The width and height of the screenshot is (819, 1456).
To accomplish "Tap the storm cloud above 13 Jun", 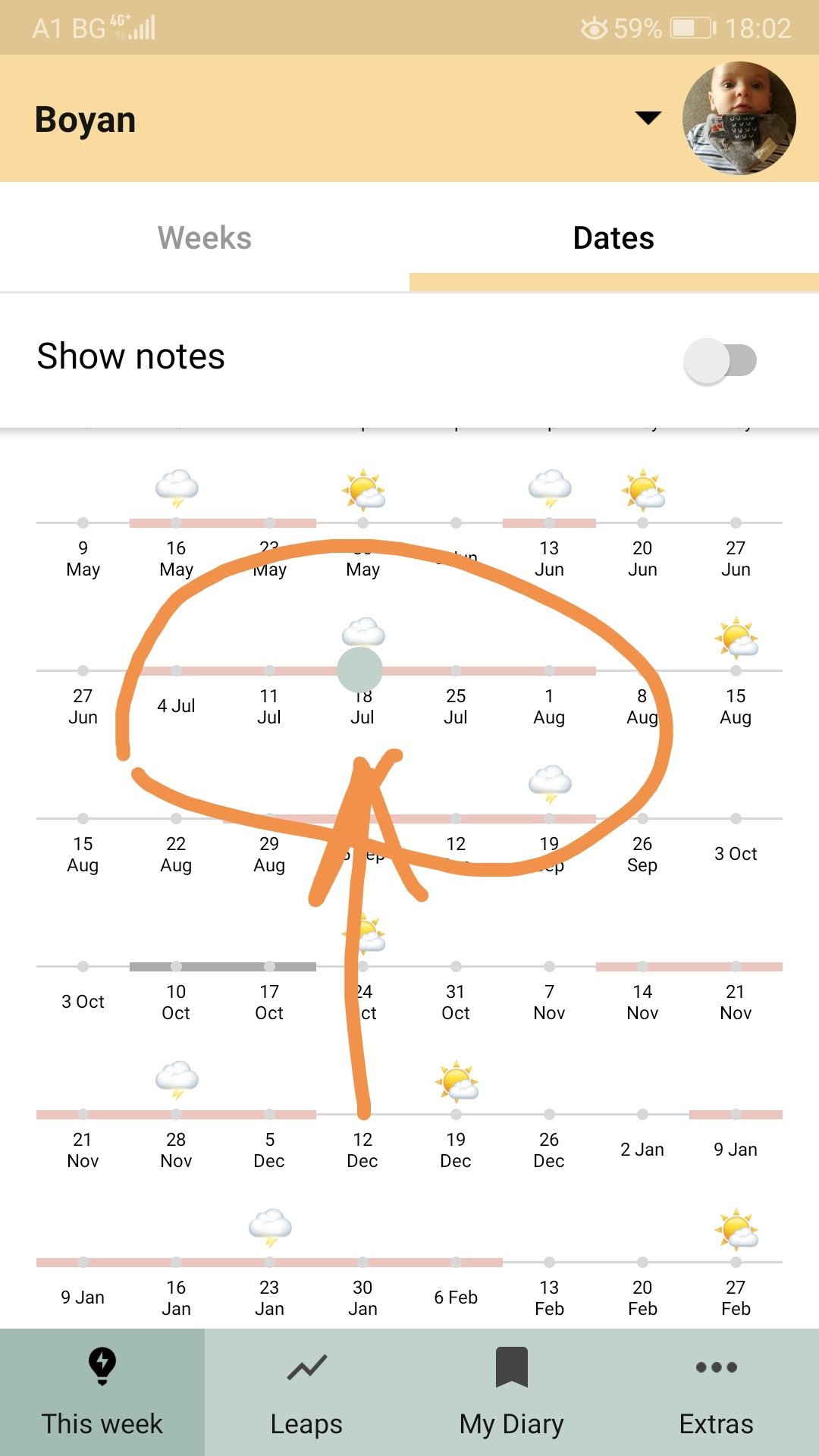I will (x=550, y=488).
